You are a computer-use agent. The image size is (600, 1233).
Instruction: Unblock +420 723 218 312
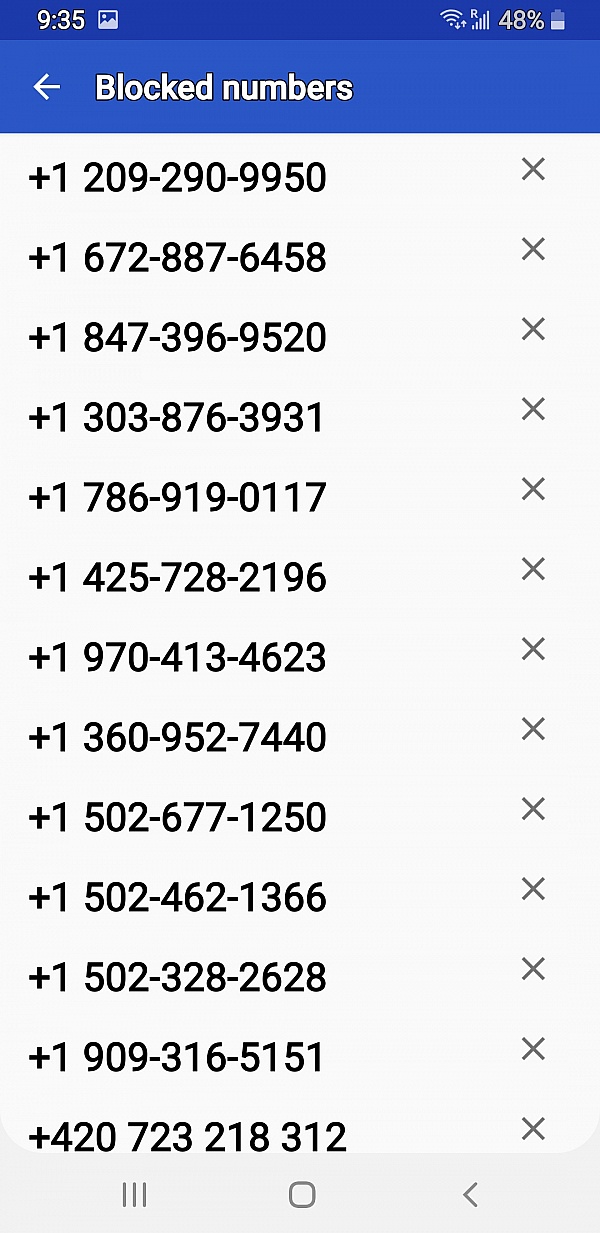(x=533, y=1129)
